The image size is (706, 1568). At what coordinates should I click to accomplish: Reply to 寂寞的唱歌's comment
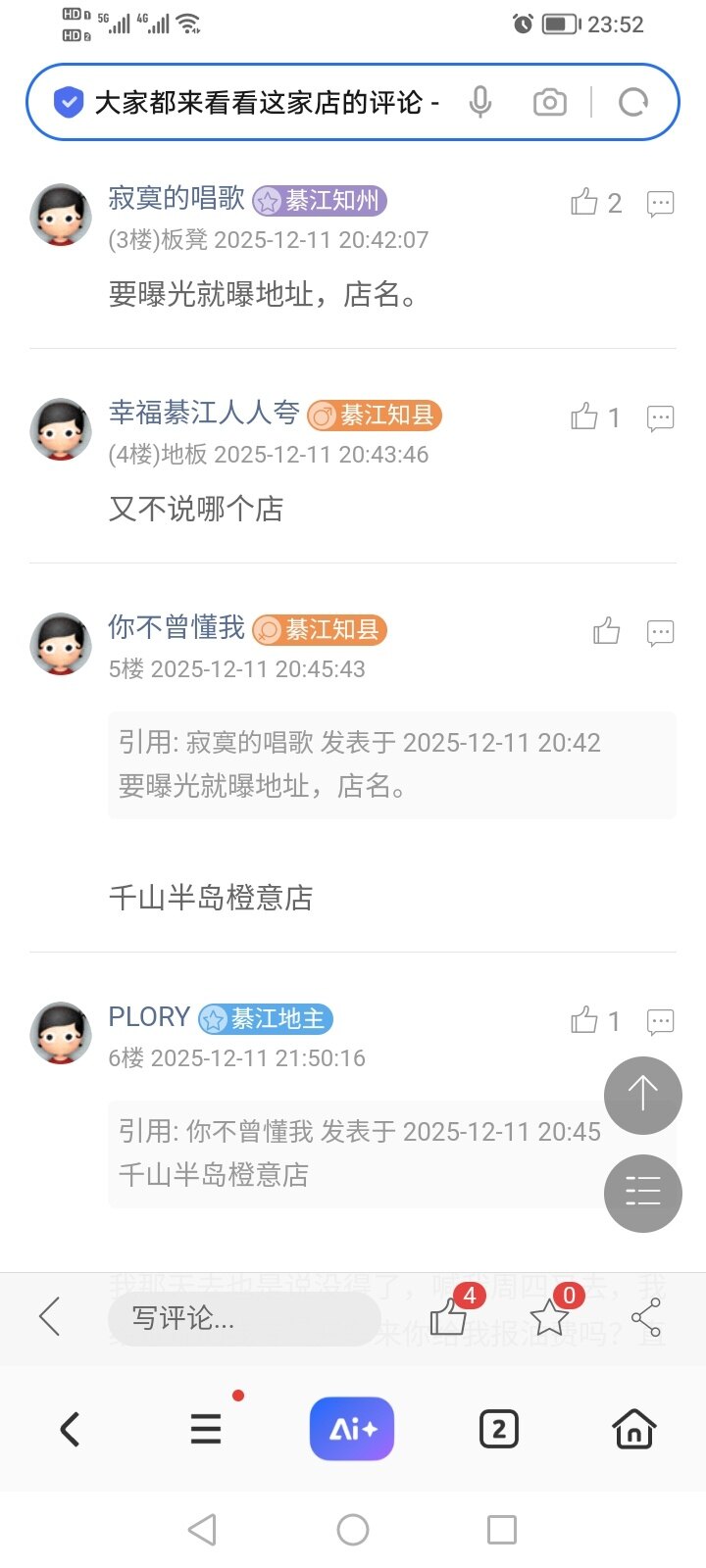point(660,203)
